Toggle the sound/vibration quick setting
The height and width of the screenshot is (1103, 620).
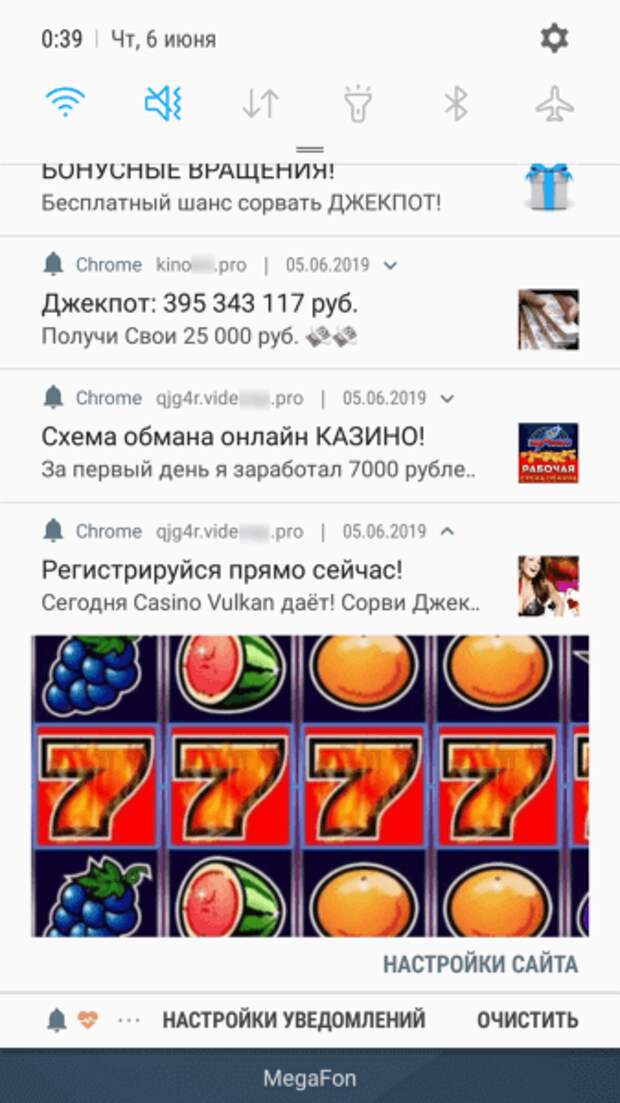pos(163,103)
